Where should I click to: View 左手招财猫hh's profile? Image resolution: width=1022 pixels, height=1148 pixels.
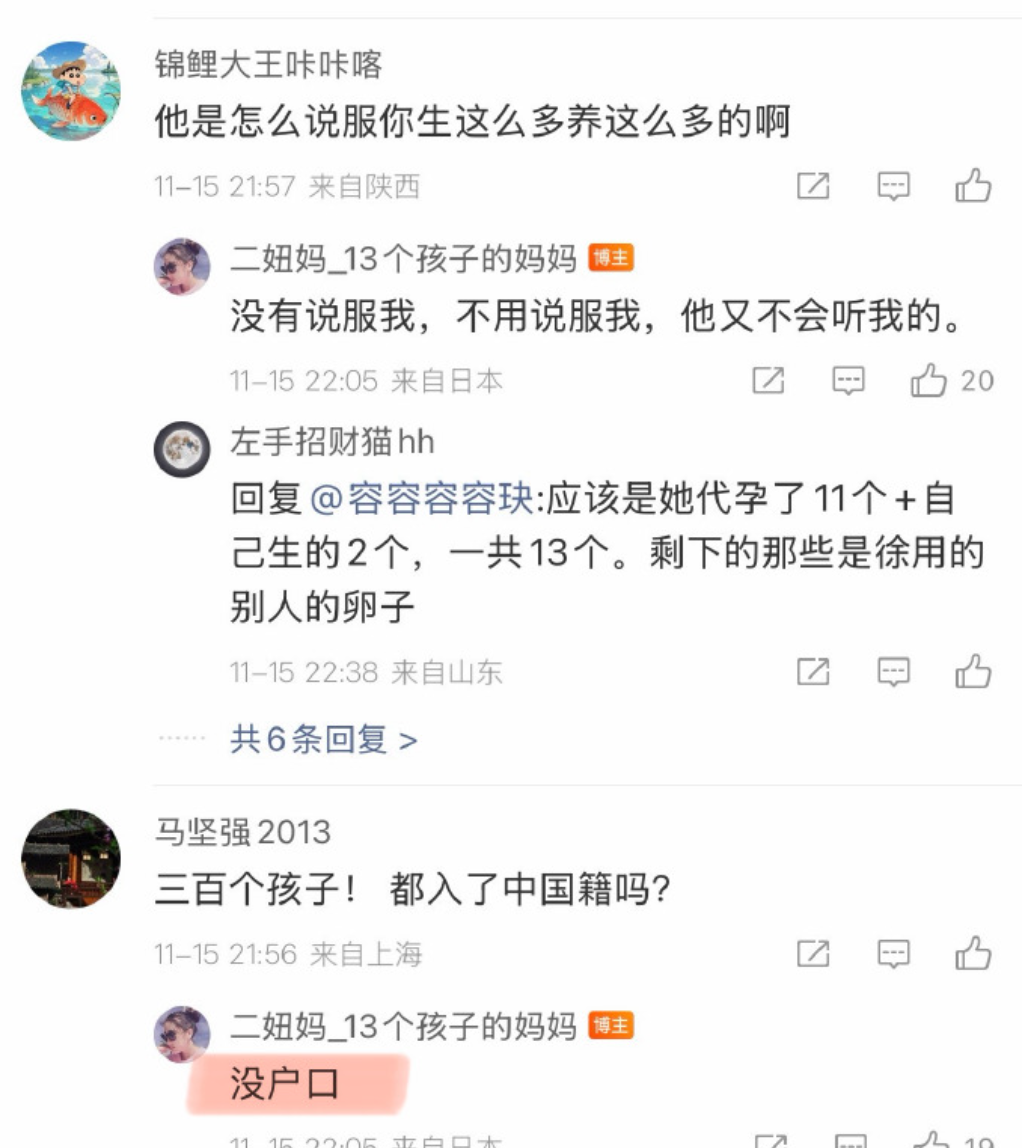tap(182, 449)
